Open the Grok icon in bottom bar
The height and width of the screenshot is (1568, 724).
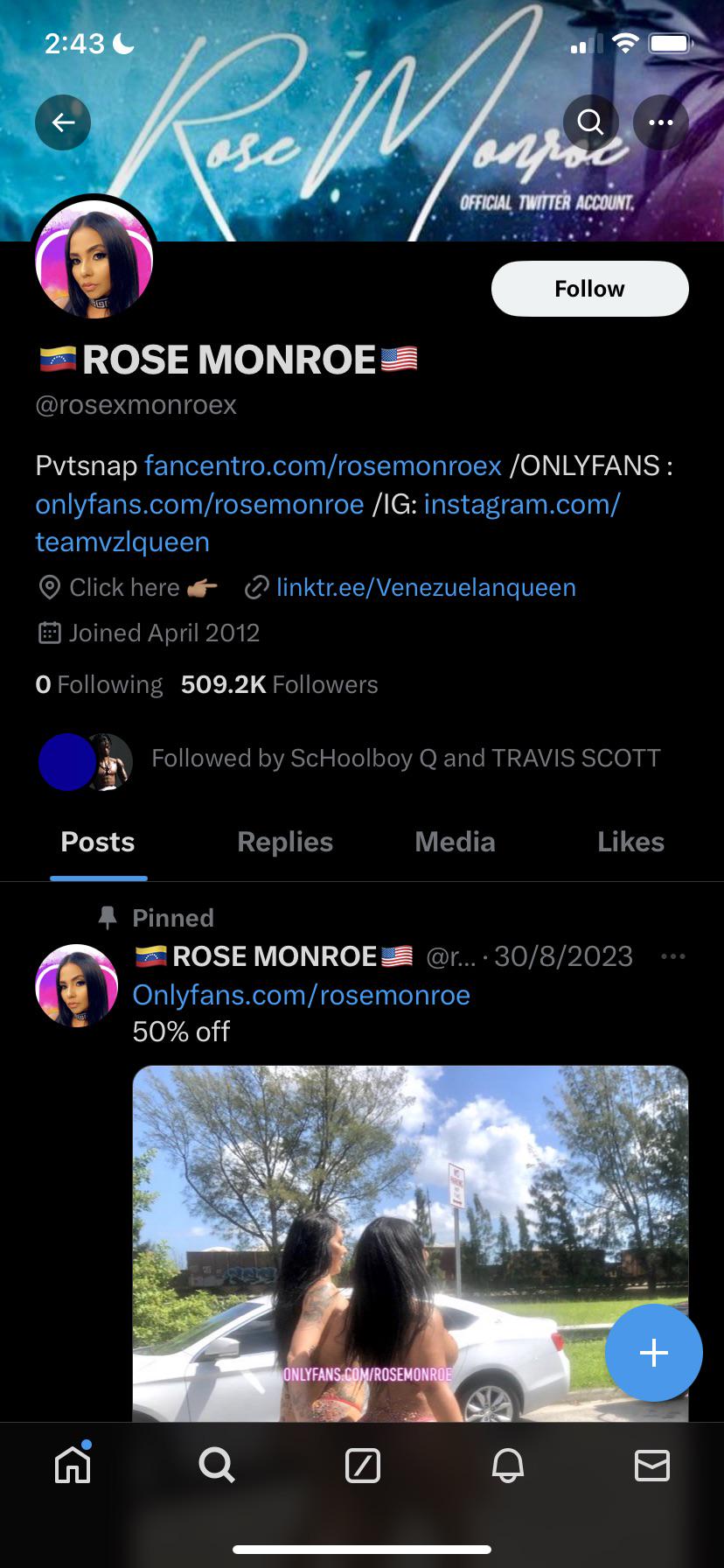[x=362, y=1468]
